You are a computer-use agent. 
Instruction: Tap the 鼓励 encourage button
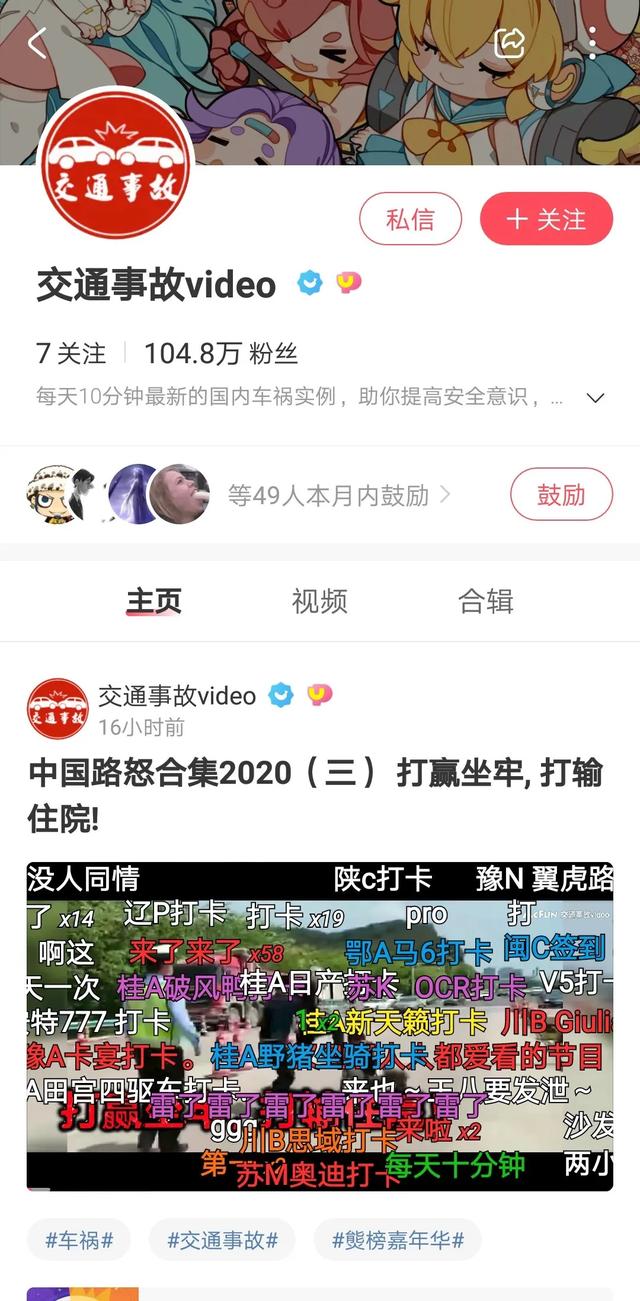[x=561, y=495]
